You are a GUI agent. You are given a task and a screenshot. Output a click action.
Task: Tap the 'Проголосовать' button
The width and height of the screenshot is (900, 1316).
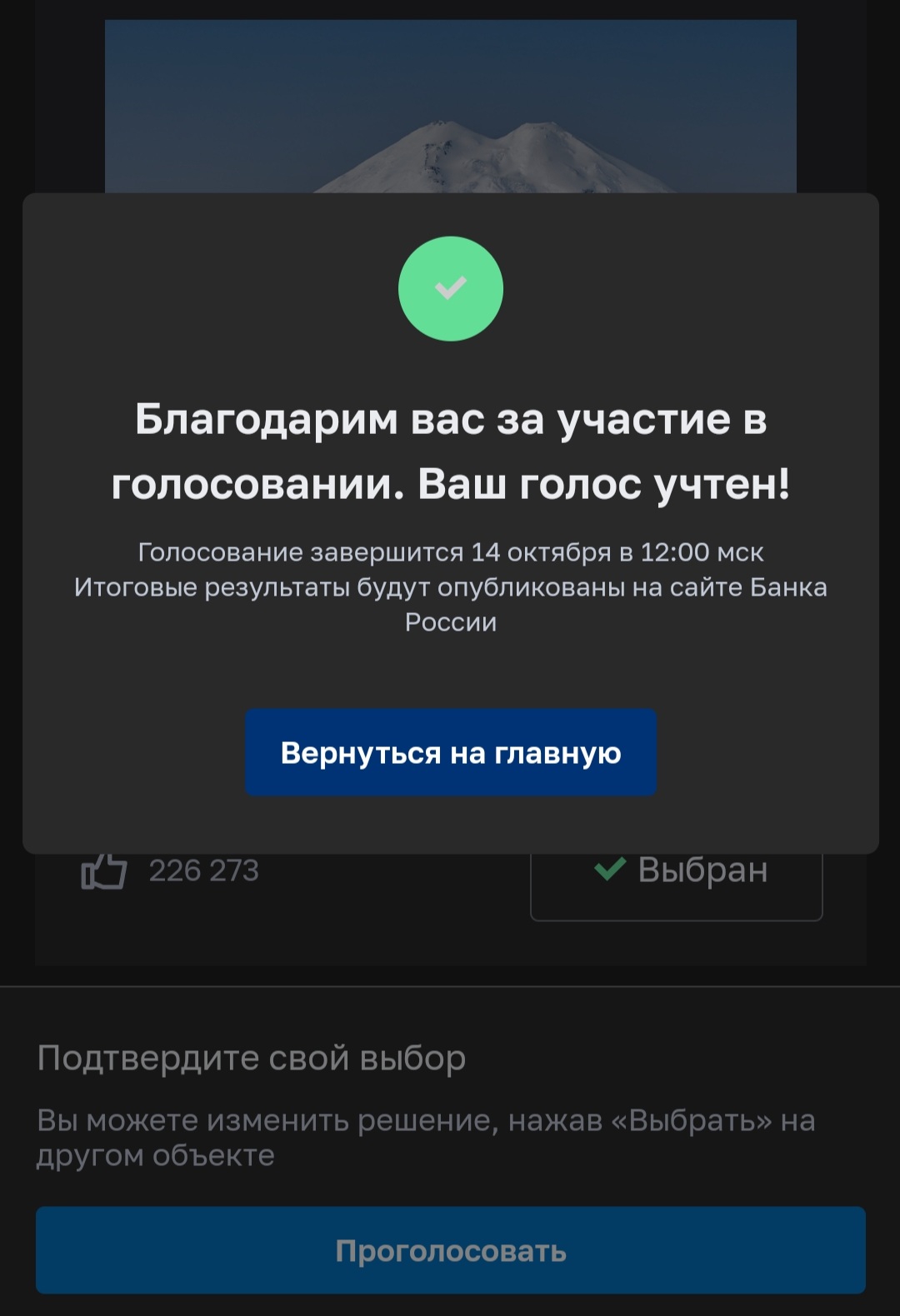(450, 1250)
